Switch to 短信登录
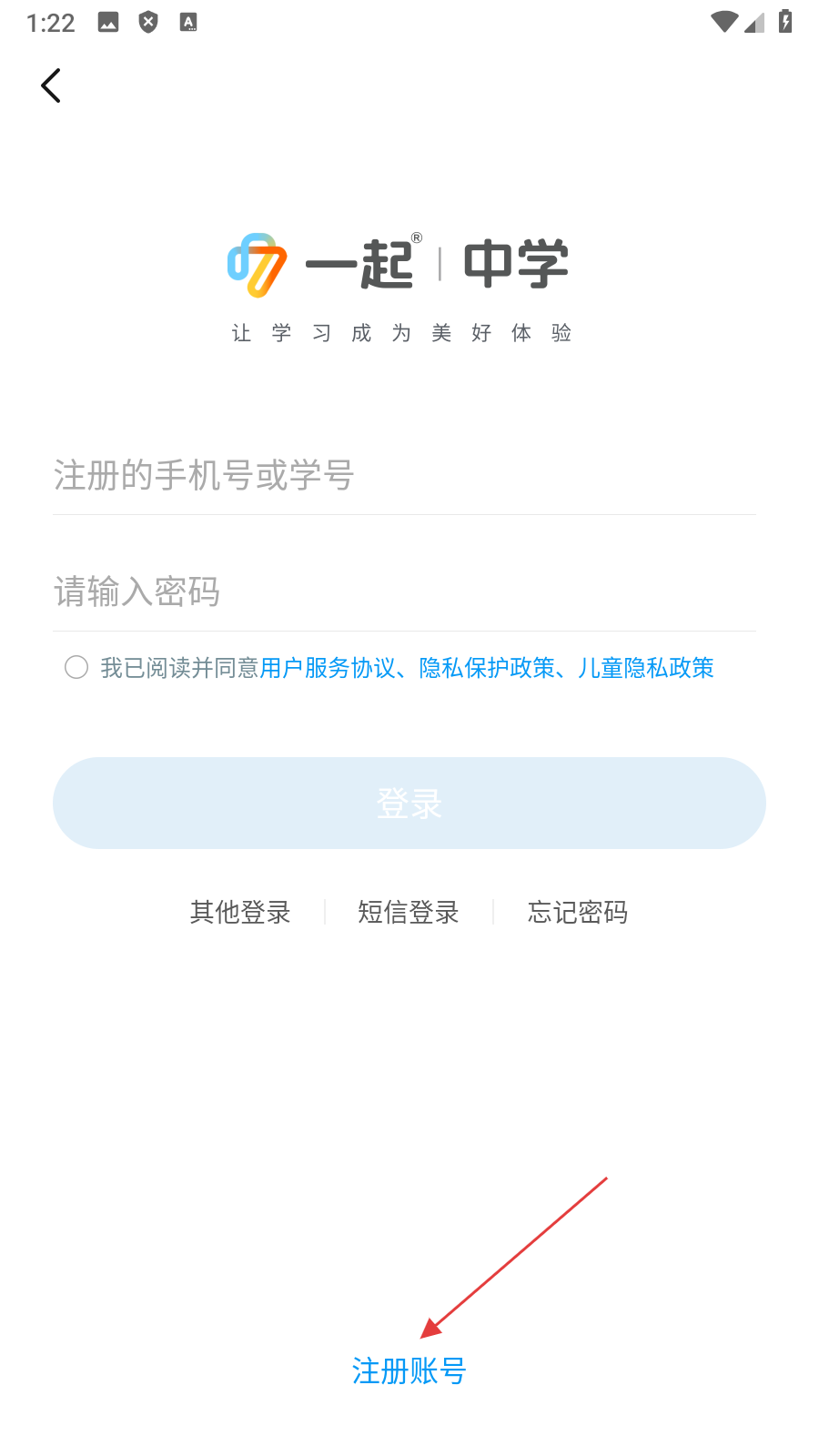The height and width of the screenshot is (1456, 819). point(409,912)
